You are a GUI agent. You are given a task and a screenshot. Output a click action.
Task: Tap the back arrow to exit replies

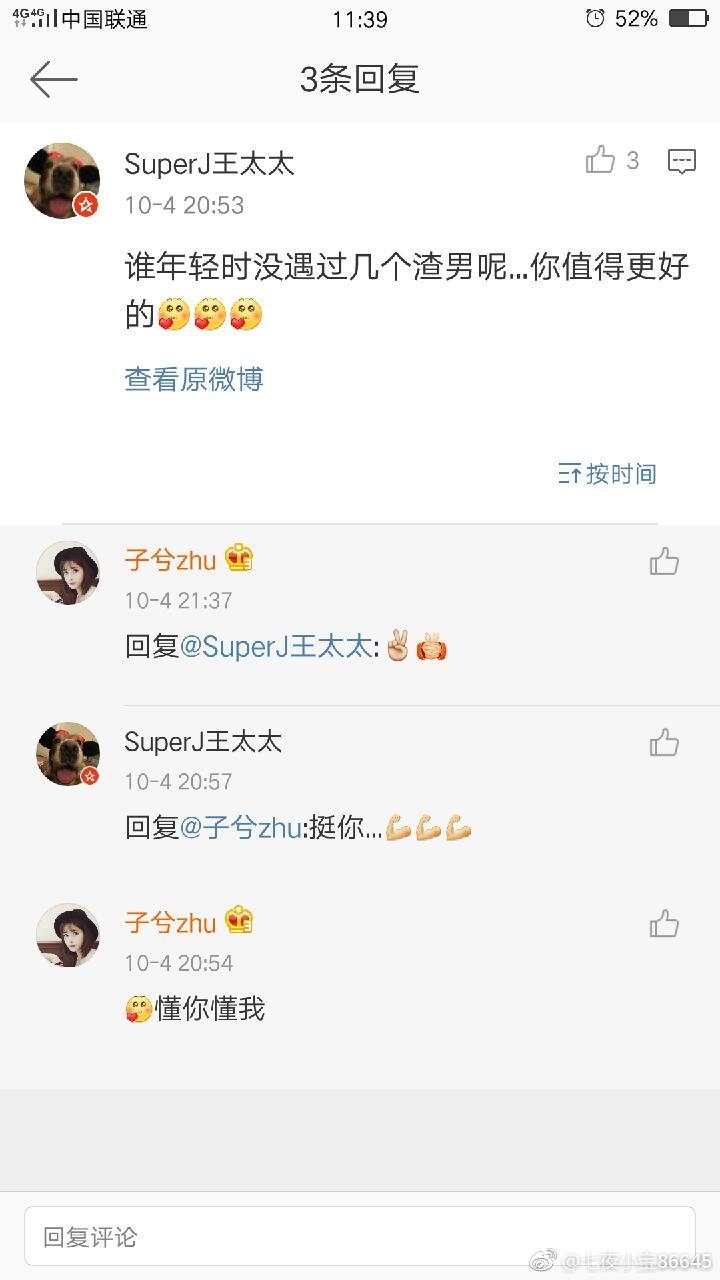[54, 80]
